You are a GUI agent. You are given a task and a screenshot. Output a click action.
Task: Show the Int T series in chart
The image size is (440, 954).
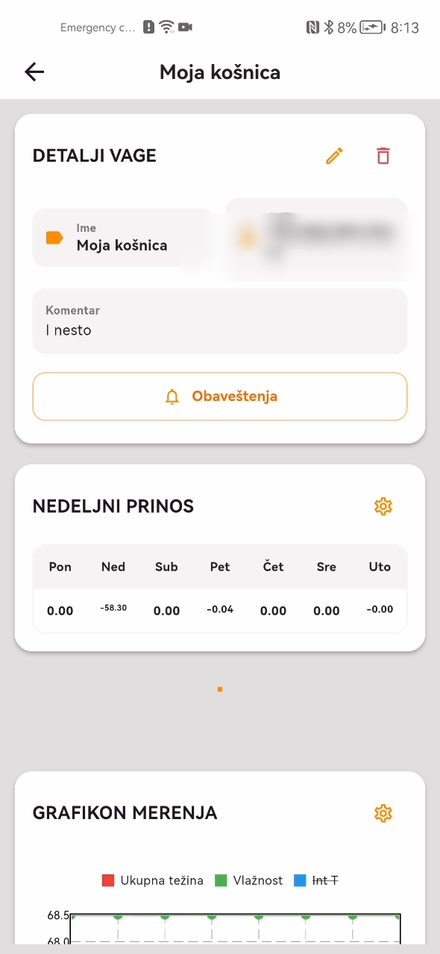click(x=316, y=880)
